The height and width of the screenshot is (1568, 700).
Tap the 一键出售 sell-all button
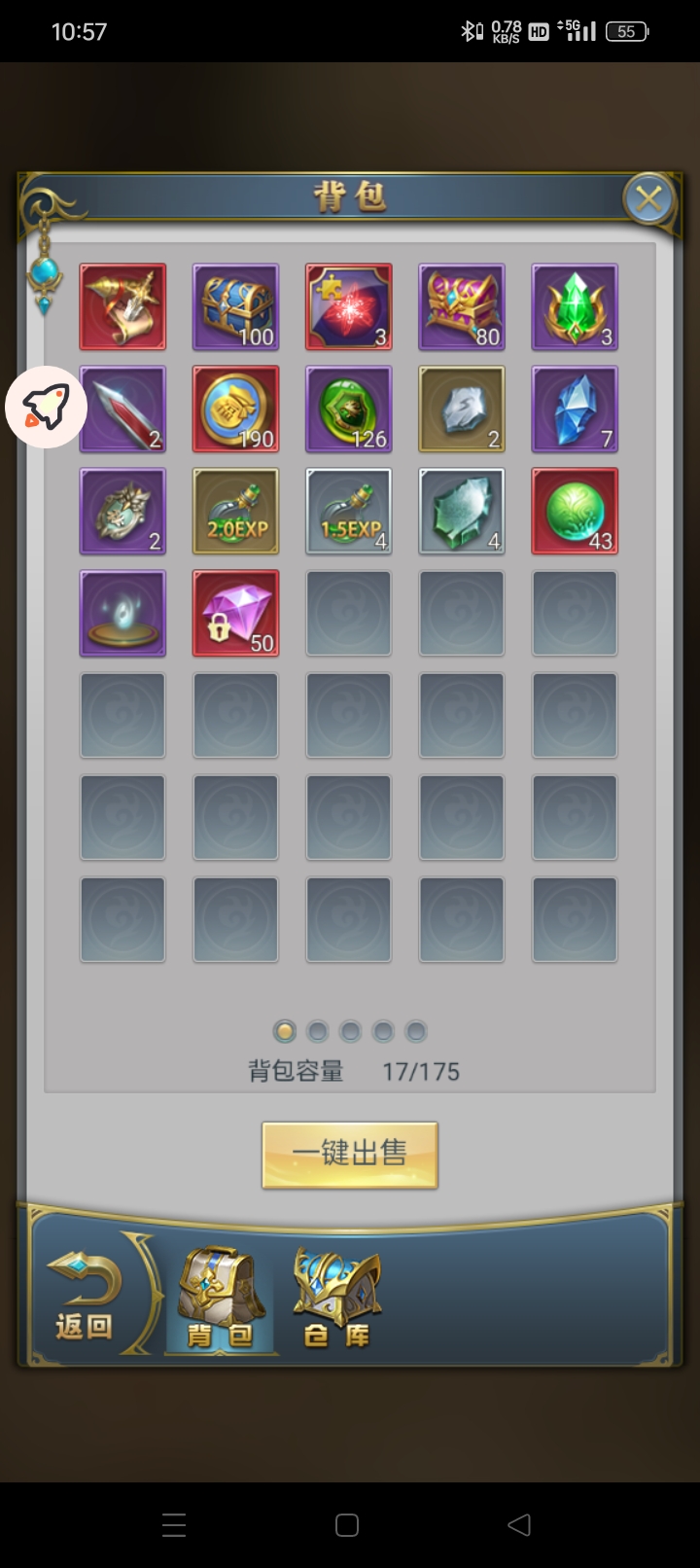pos(350,1155)
